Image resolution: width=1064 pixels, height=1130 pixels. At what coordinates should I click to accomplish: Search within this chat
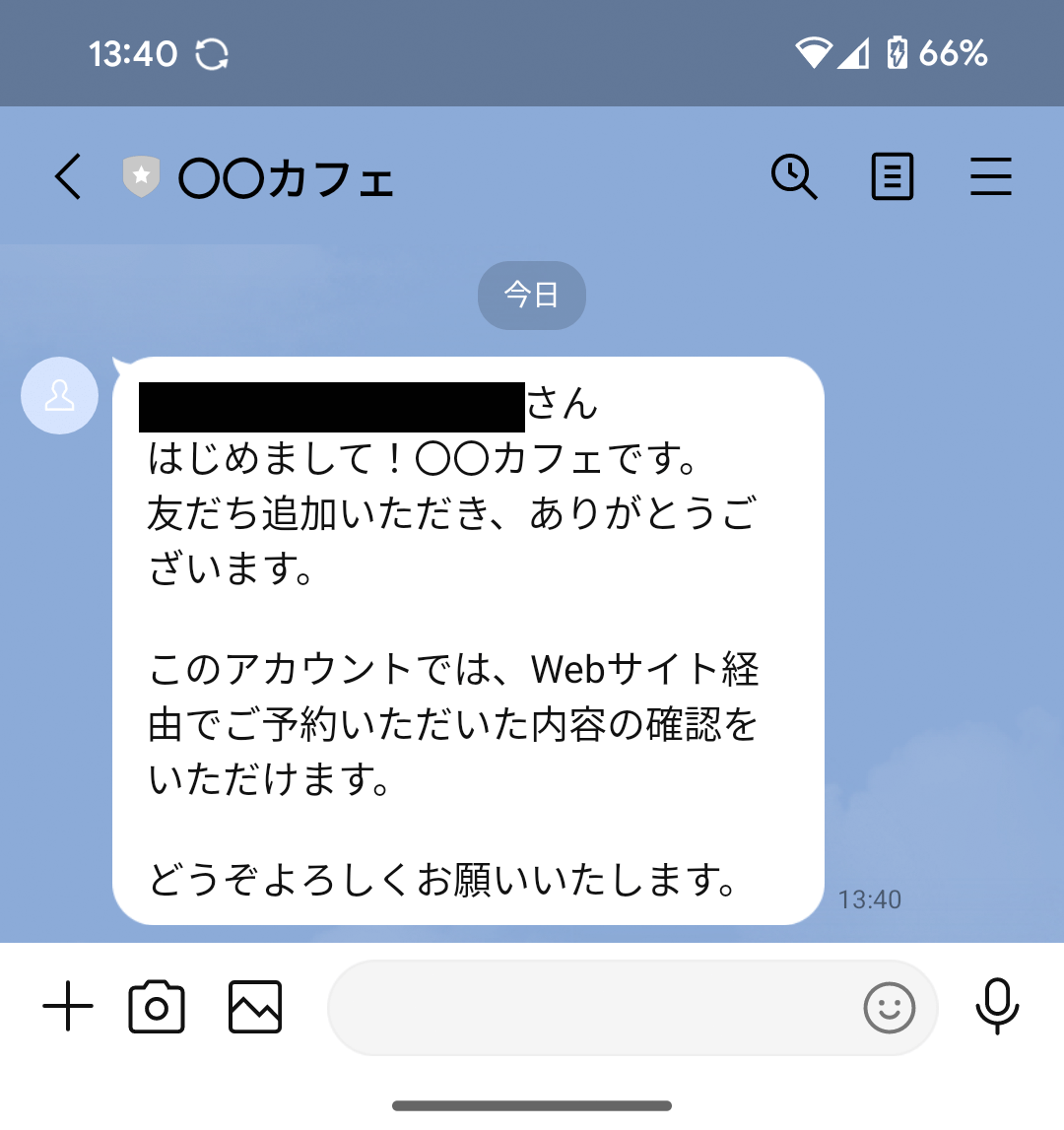[793, 178]
